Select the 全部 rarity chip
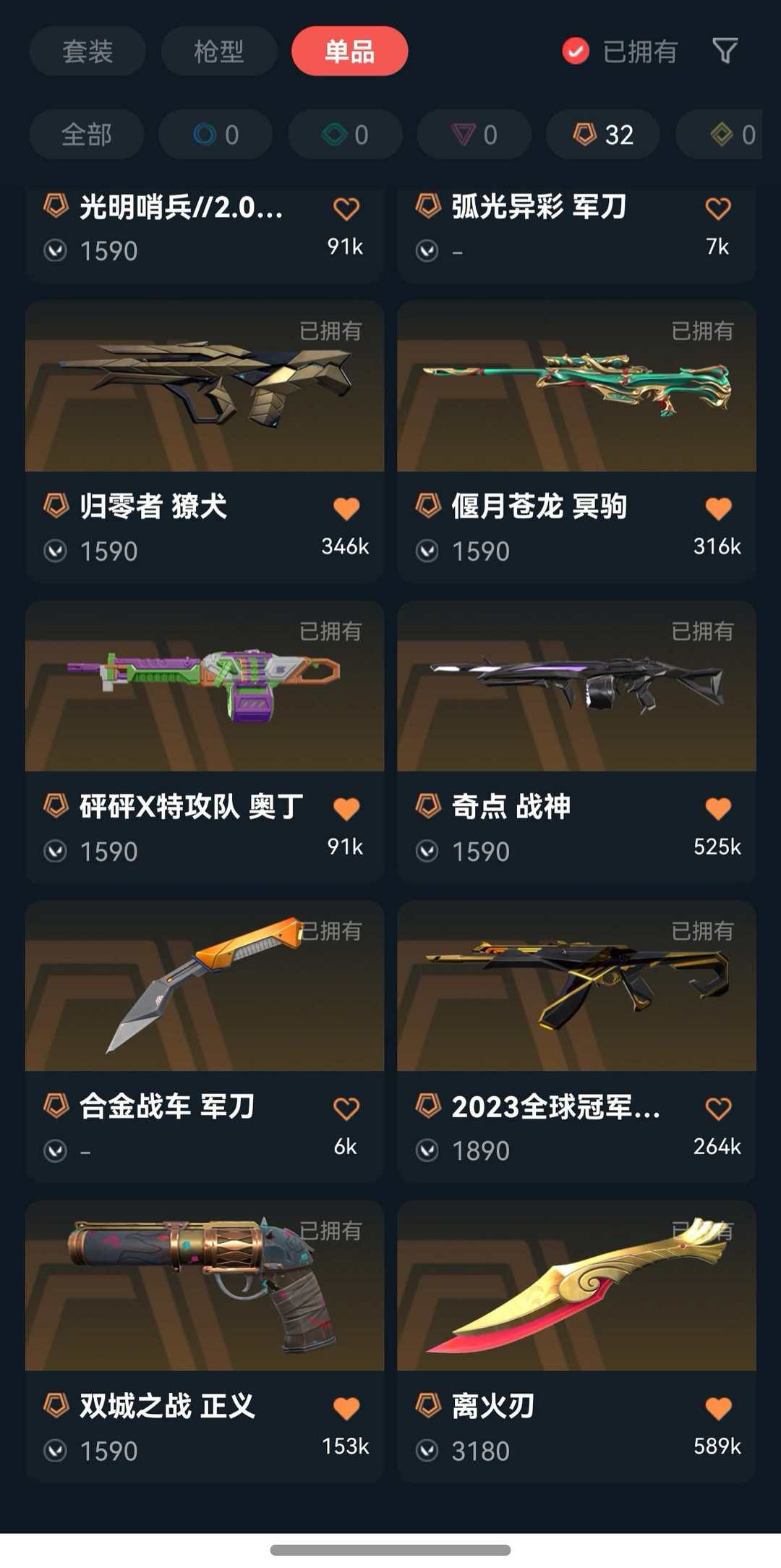781x1568 pixels. pos(87,135)
